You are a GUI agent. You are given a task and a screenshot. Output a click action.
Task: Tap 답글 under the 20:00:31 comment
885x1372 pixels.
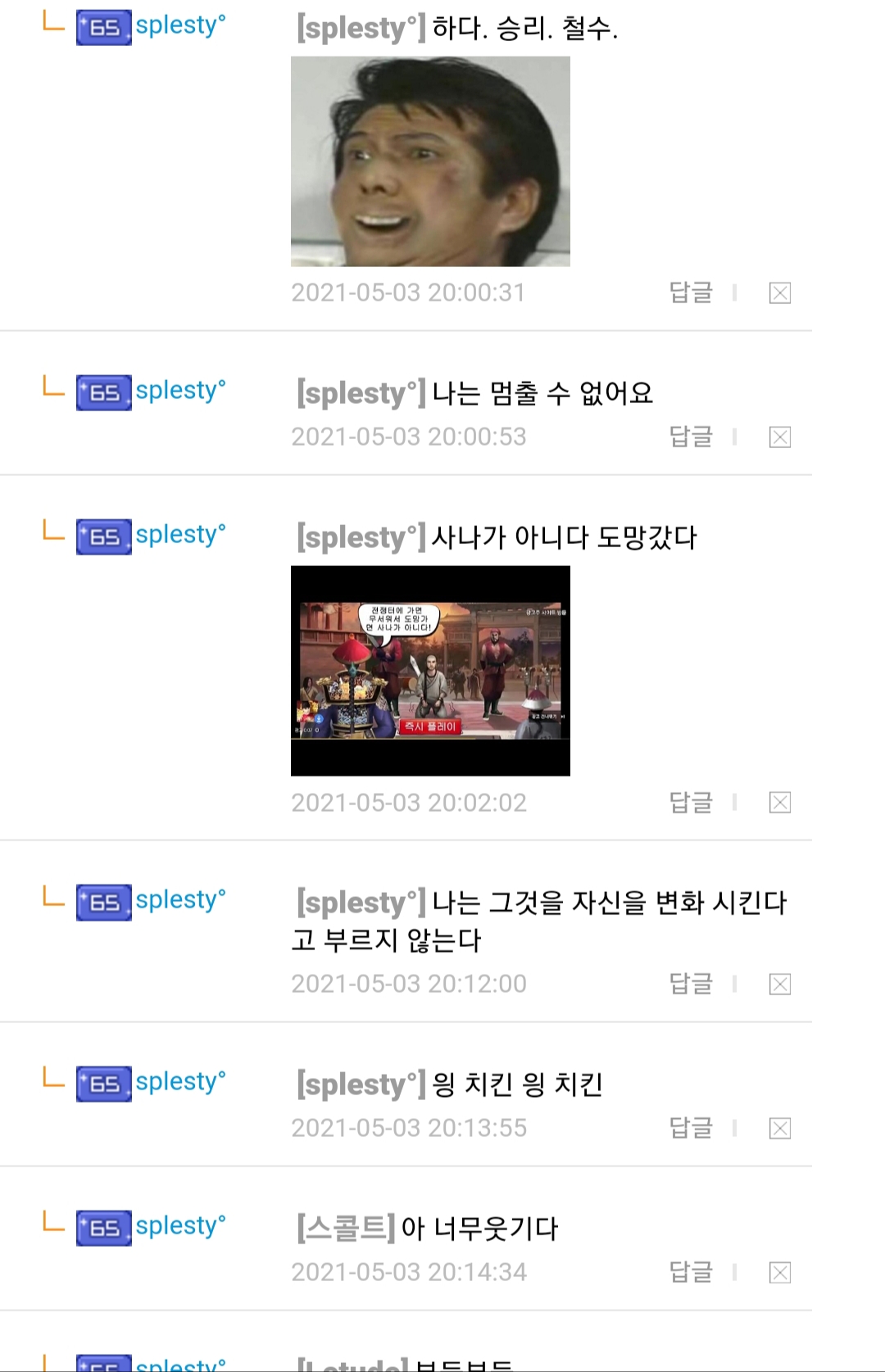click(x=691, y=292)
